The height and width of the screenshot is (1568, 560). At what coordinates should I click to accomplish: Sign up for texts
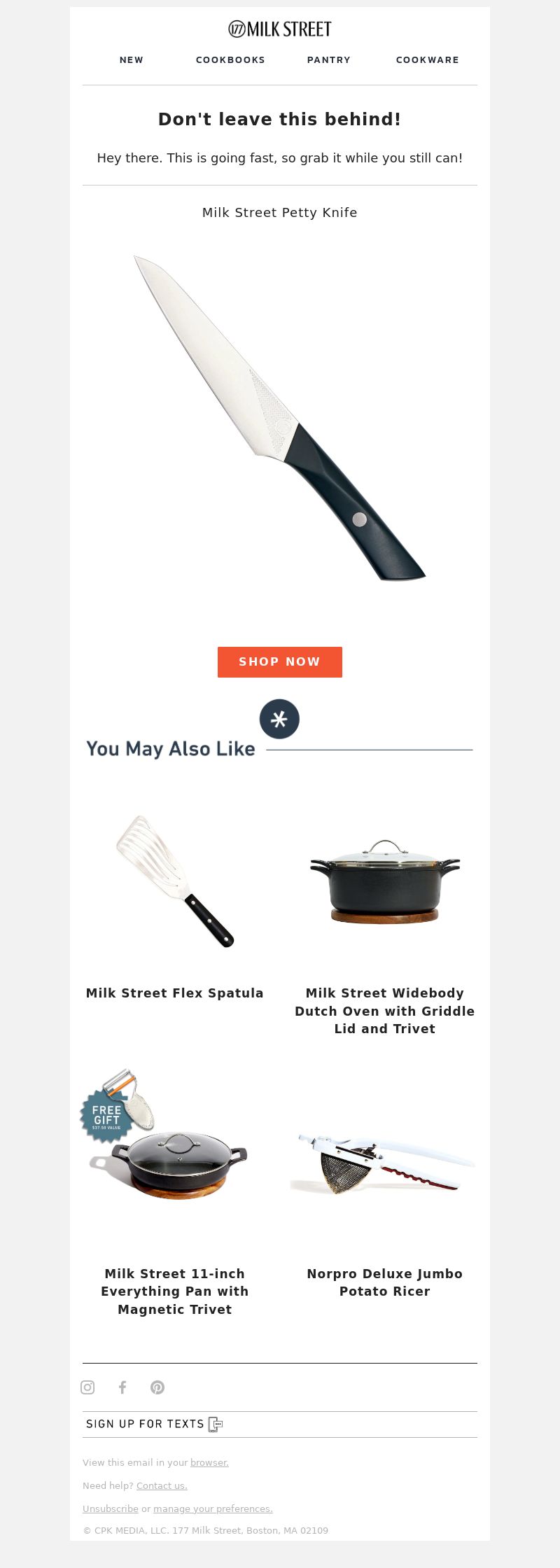click(x=154, y=1424)
